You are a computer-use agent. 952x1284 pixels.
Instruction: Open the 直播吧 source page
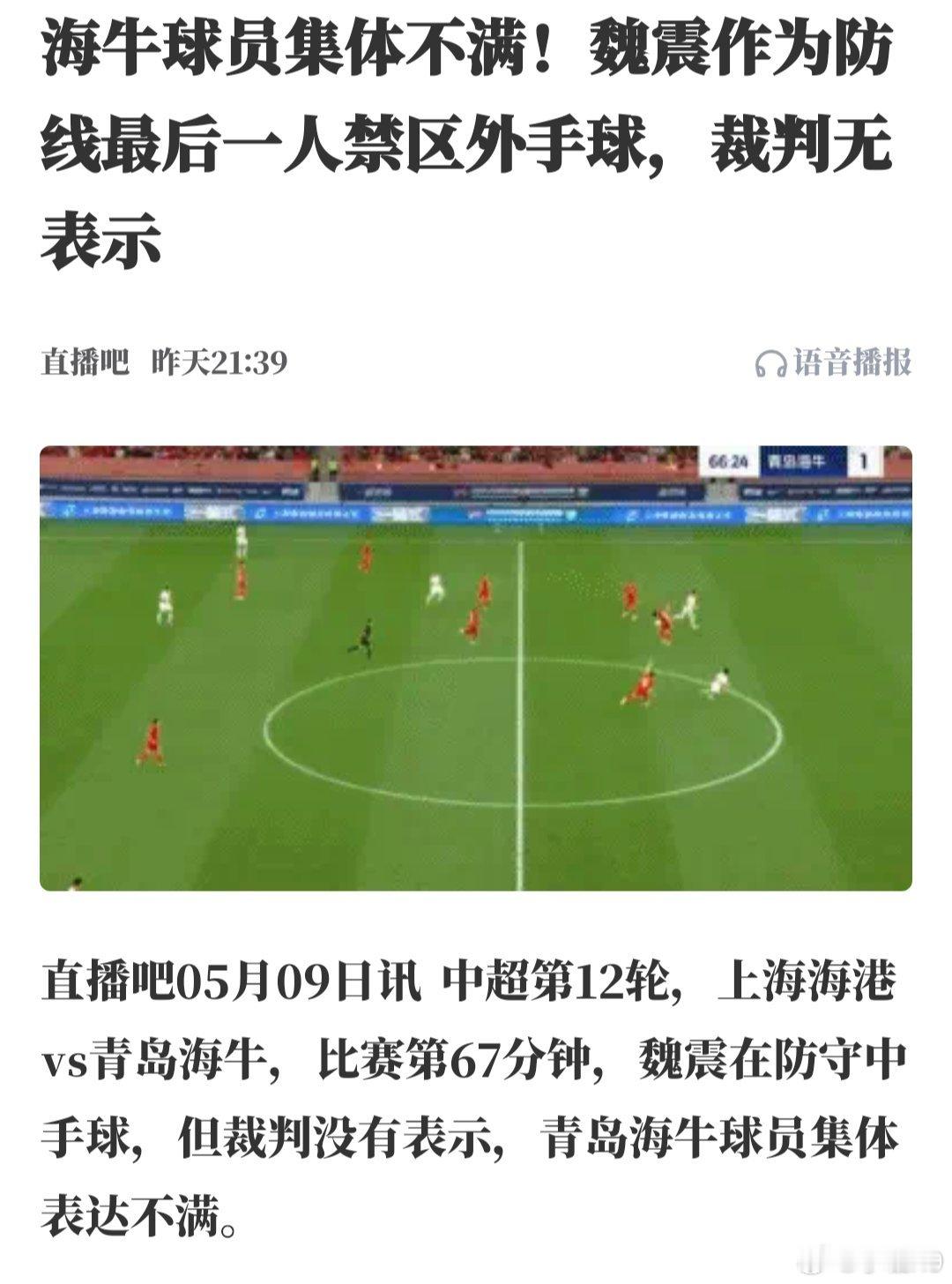point(85,362)
